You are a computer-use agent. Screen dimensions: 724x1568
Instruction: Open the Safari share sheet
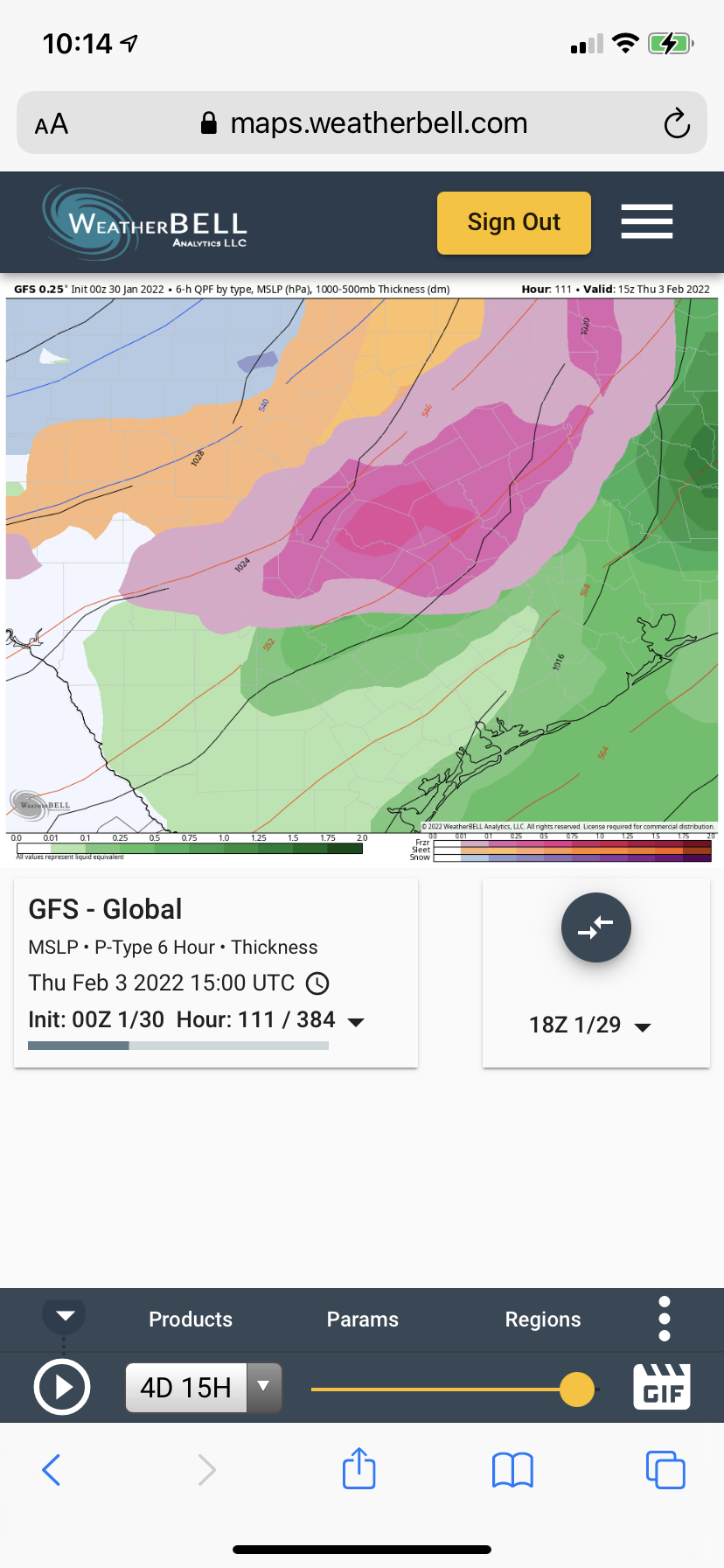tap(359, 1469)
